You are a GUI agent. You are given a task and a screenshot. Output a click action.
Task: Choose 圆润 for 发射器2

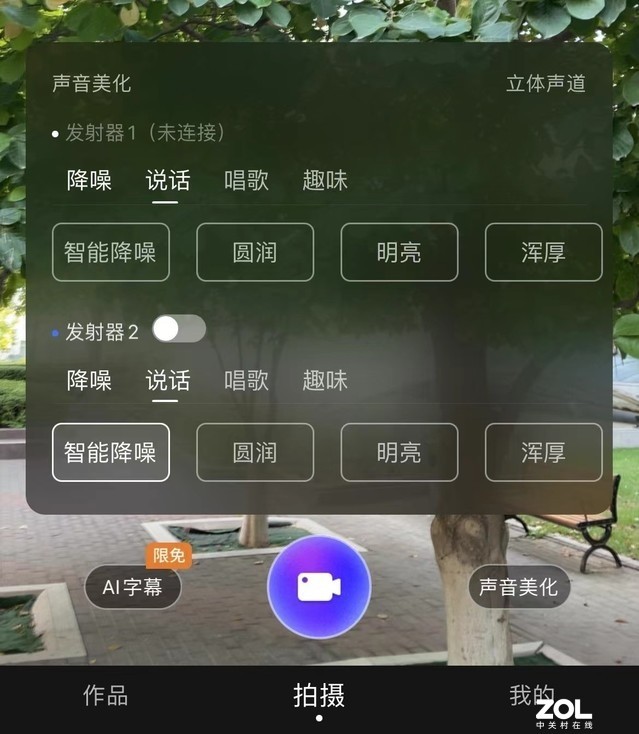pos(255,453)
